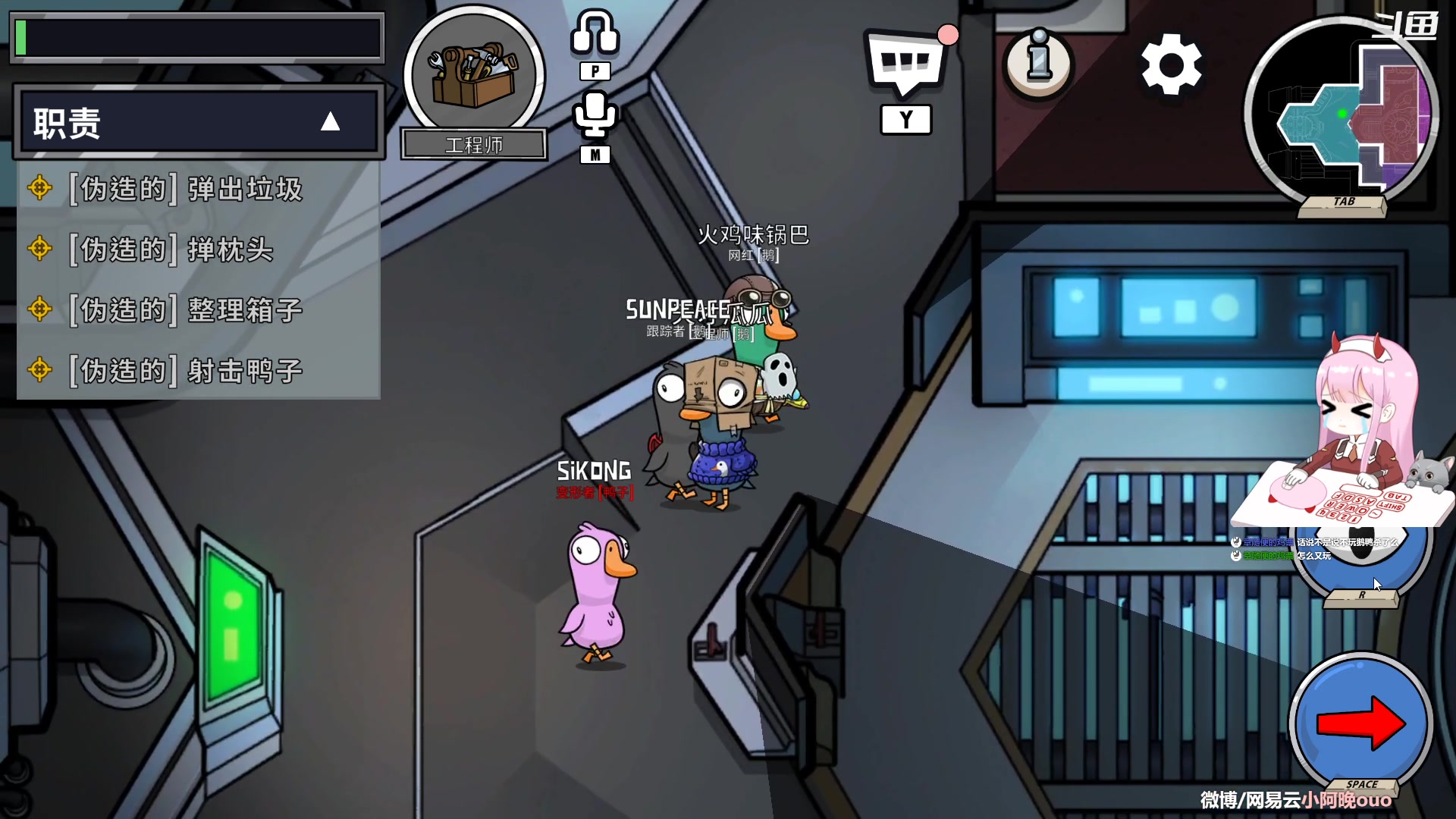The image size is (1456, 819).
Task: Open the game settings gear
Action: coord(1171,64)
